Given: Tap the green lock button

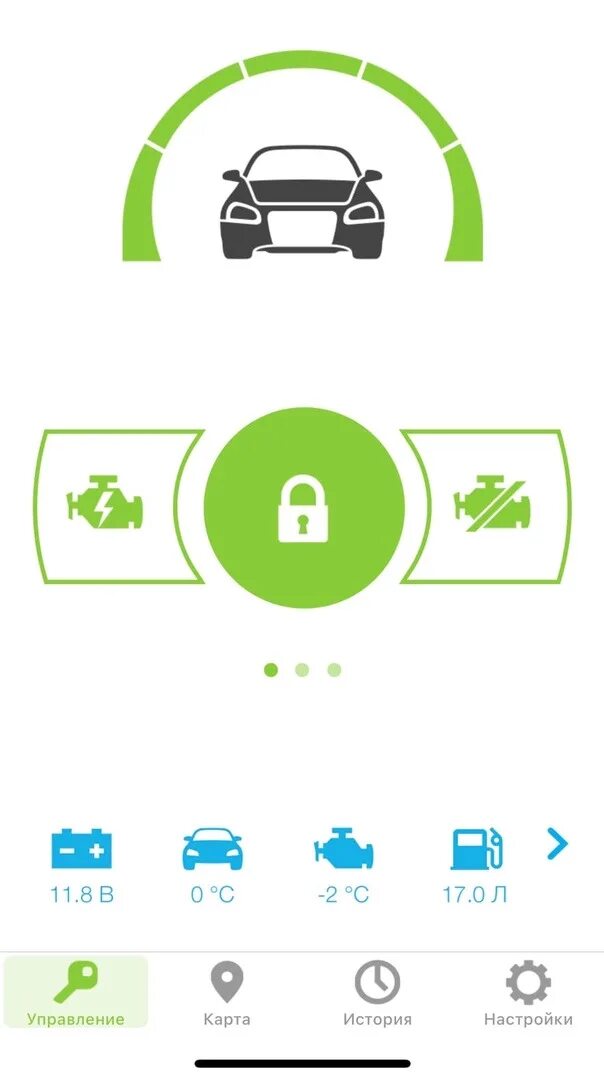Looking at the screenshot, I should (x=304, y=507).
